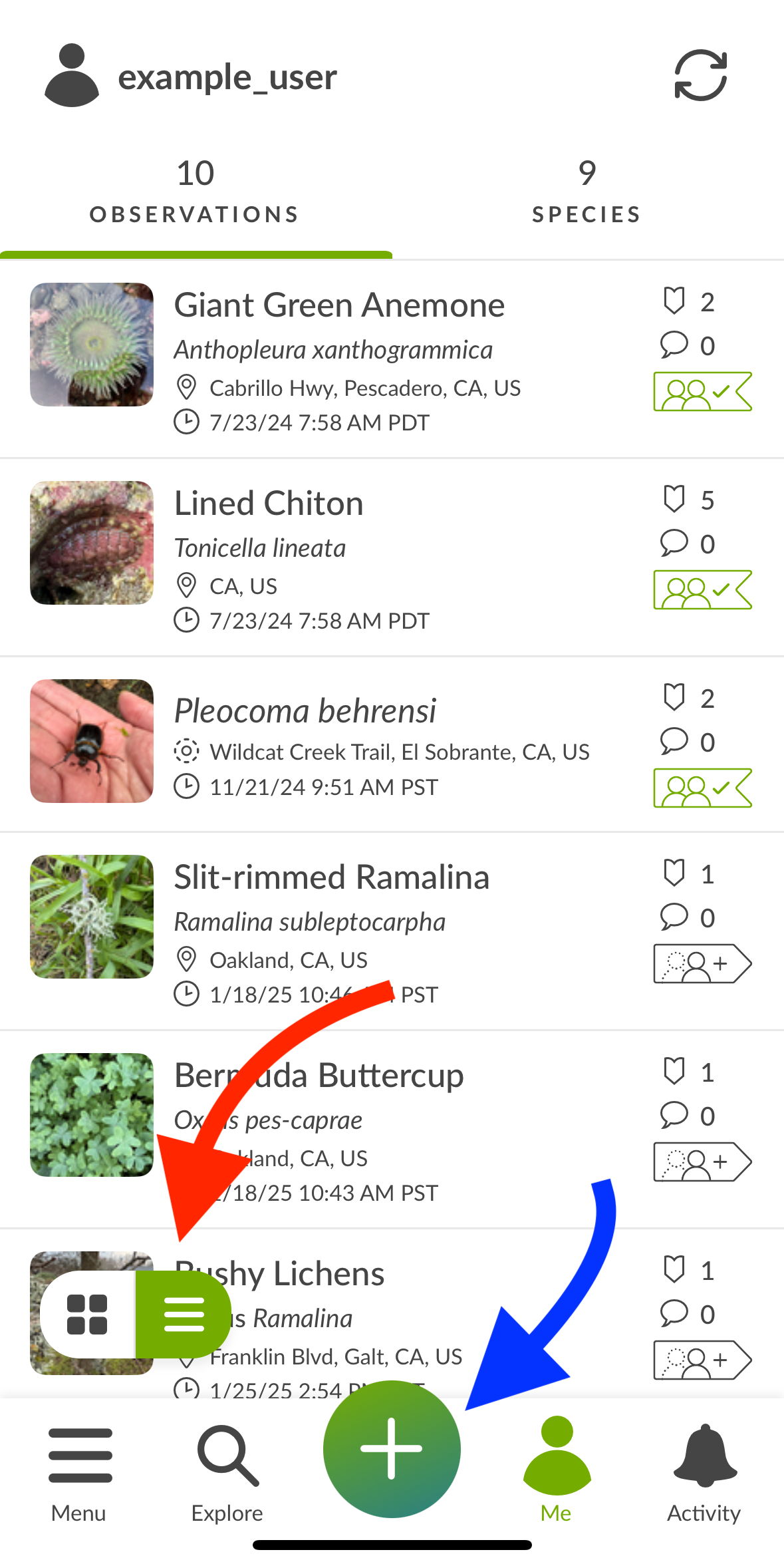Open the Slit-rimmed Ramalina observation
Image resolution: width=784 pixels, height=1566 pixels.
click(x=331, y=878)
